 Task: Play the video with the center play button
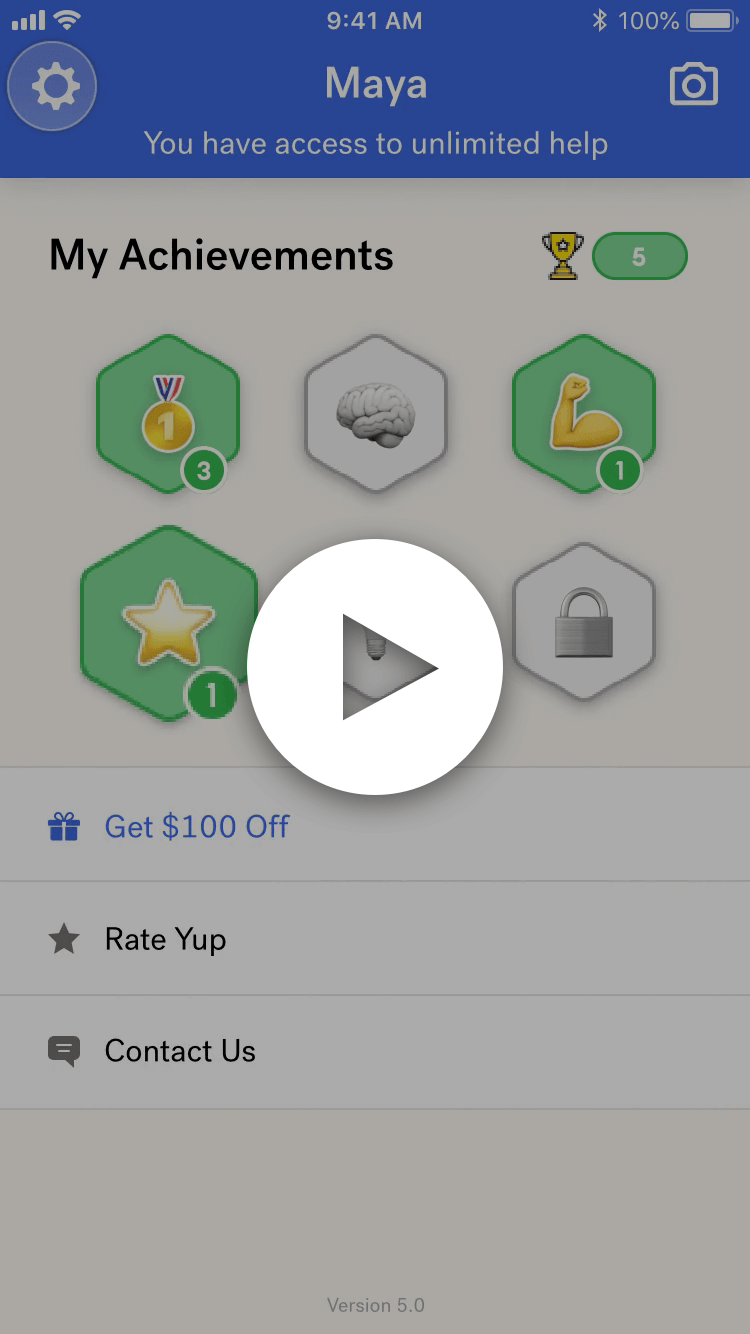(x=375, y=667)
